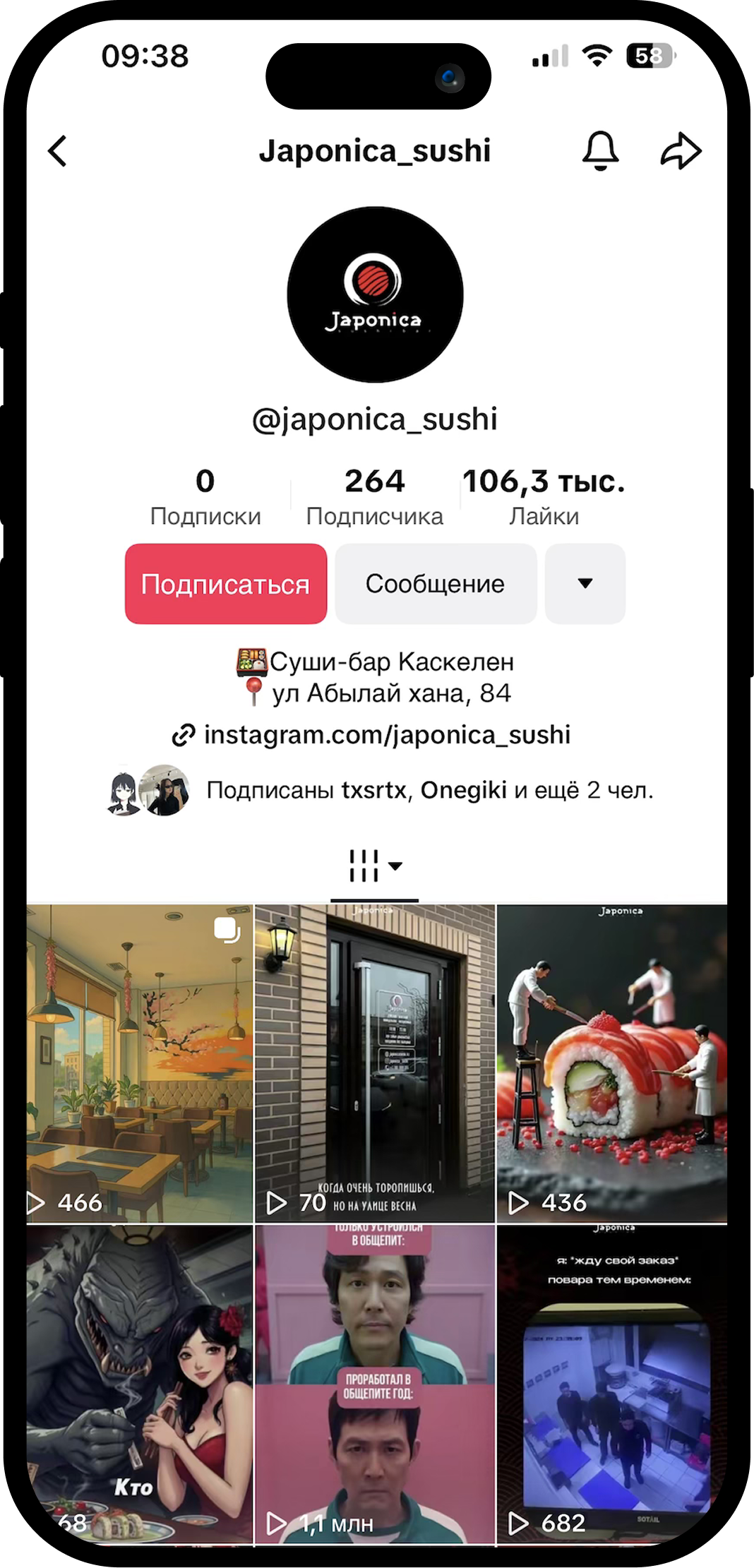Follow the account with Подписаться
The height and width of the screenshot is (1568, 754).
tap(226, 584)
